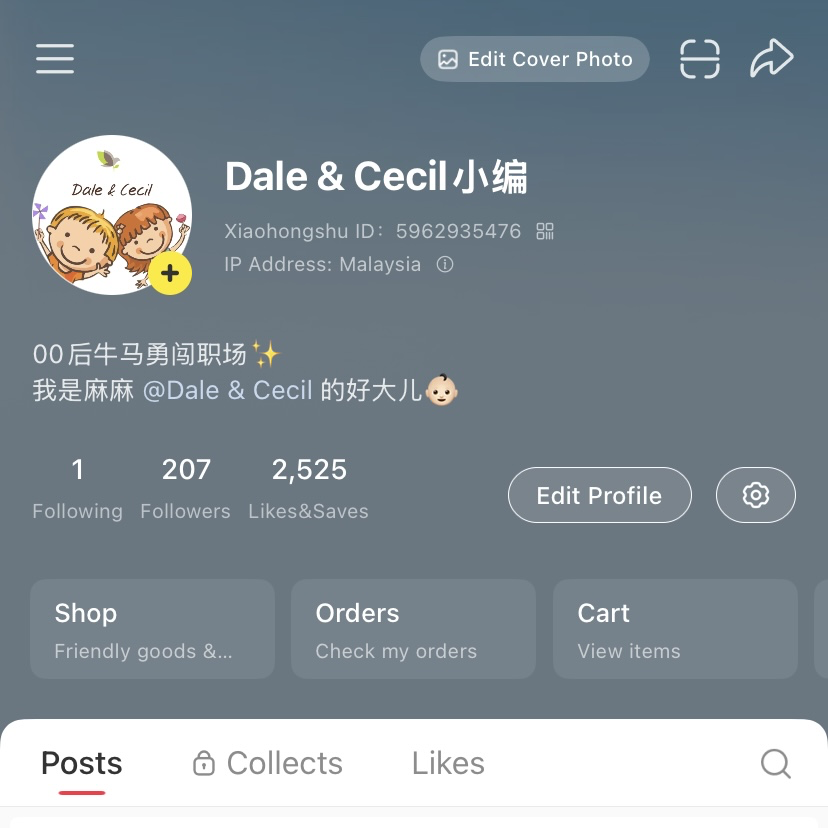Switch to the Posts tab
The image size is (828, 828).
82,764
